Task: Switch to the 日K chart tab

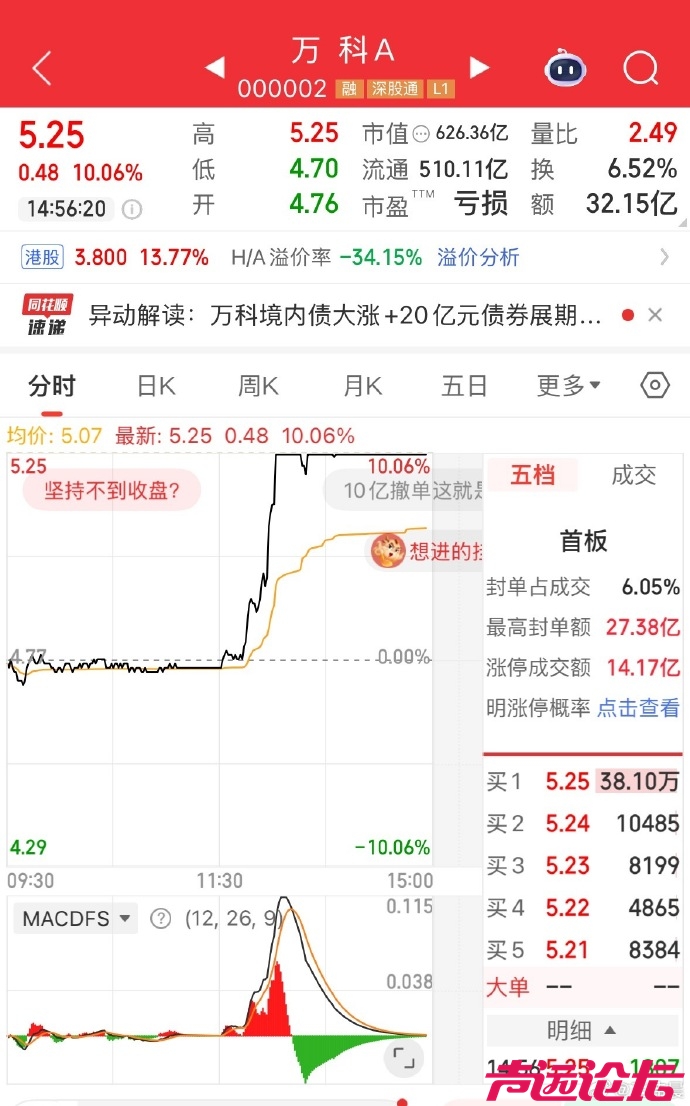Action: (x=156, y=386)
